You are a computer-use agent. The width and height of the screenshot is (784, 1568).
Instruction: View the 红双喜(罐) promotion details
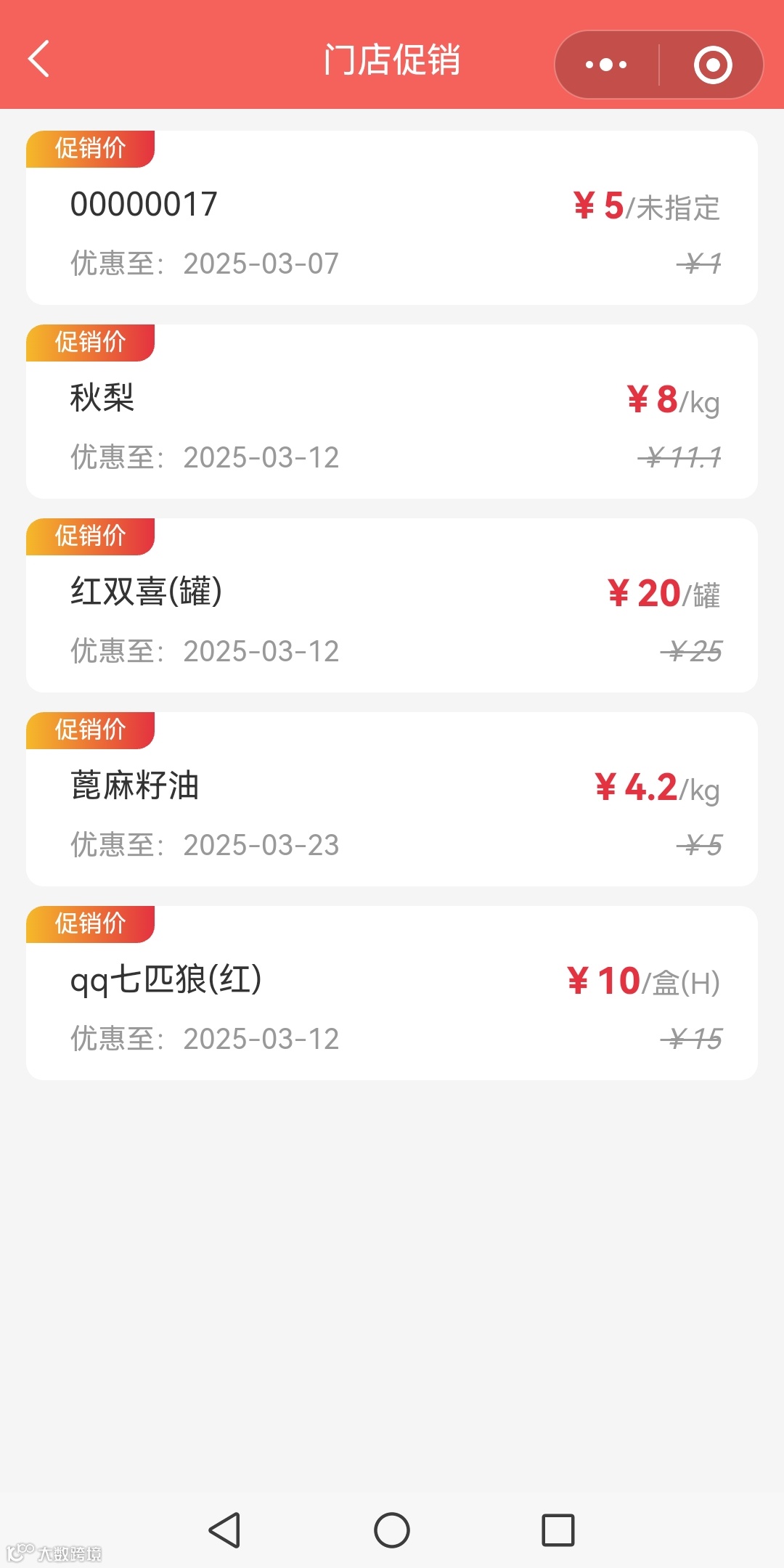point(392,605)
